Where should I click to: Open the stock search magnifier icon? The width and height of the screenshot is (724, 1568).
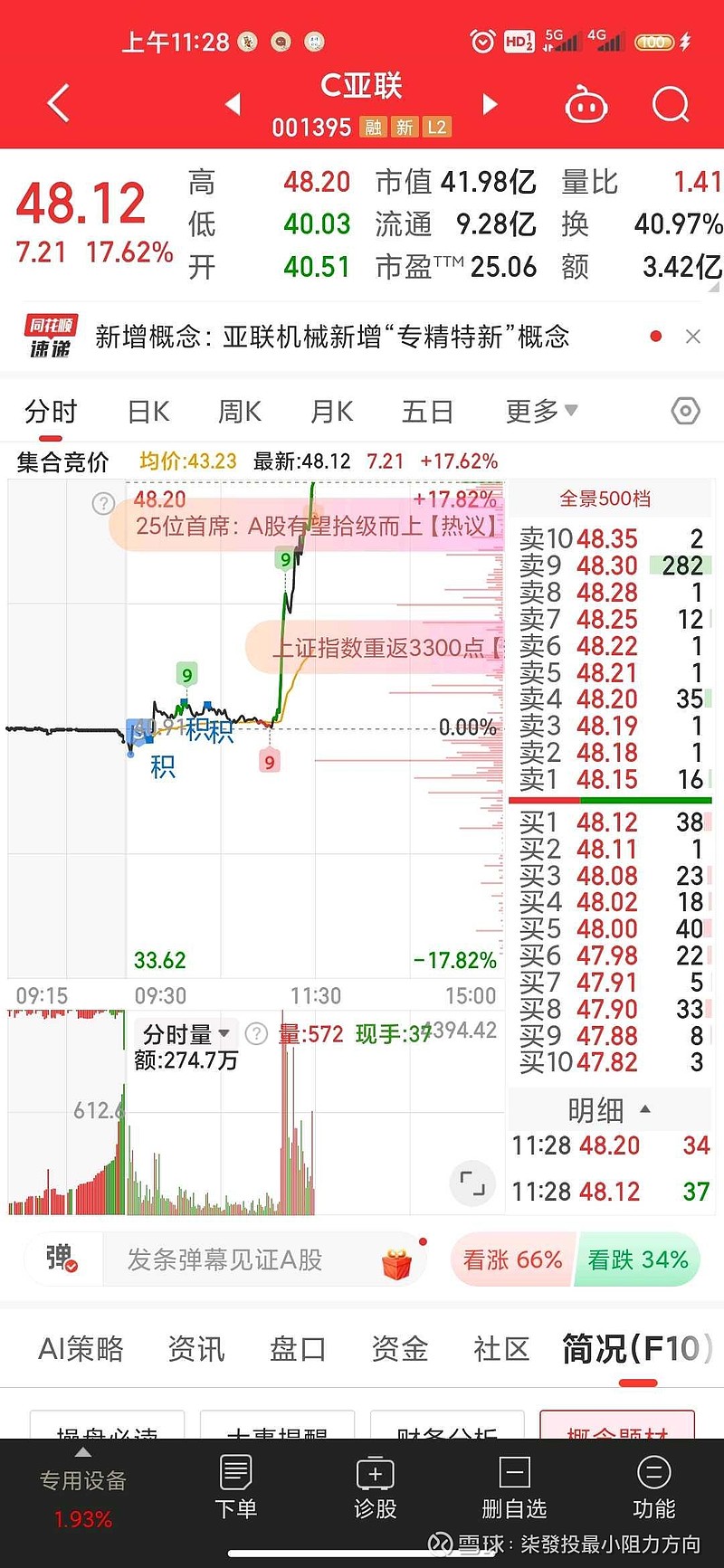pos(671,104)
